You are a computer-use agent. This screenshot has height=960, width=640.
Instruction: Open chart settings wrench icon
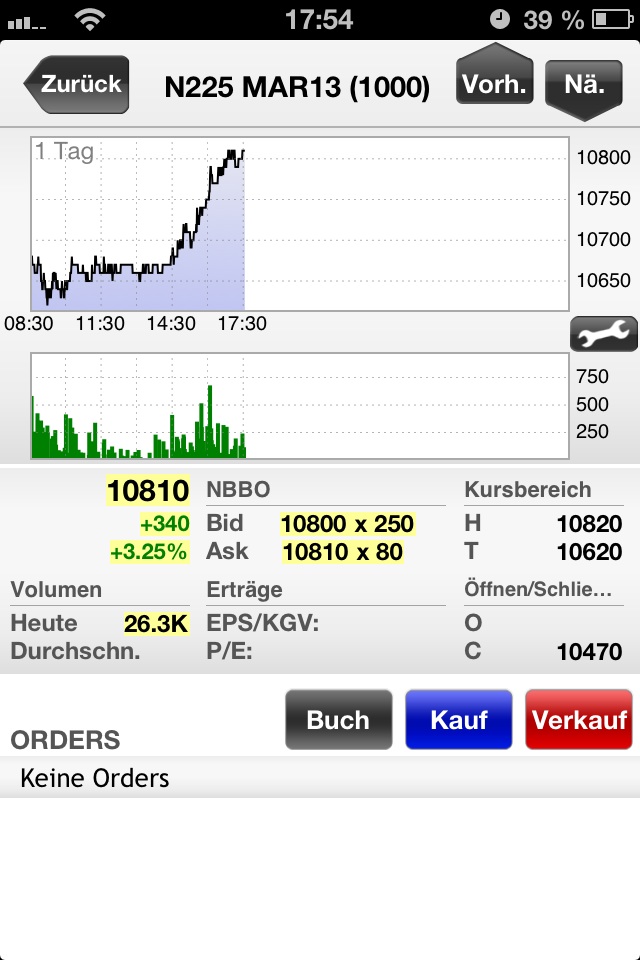(x=603, y=334)
